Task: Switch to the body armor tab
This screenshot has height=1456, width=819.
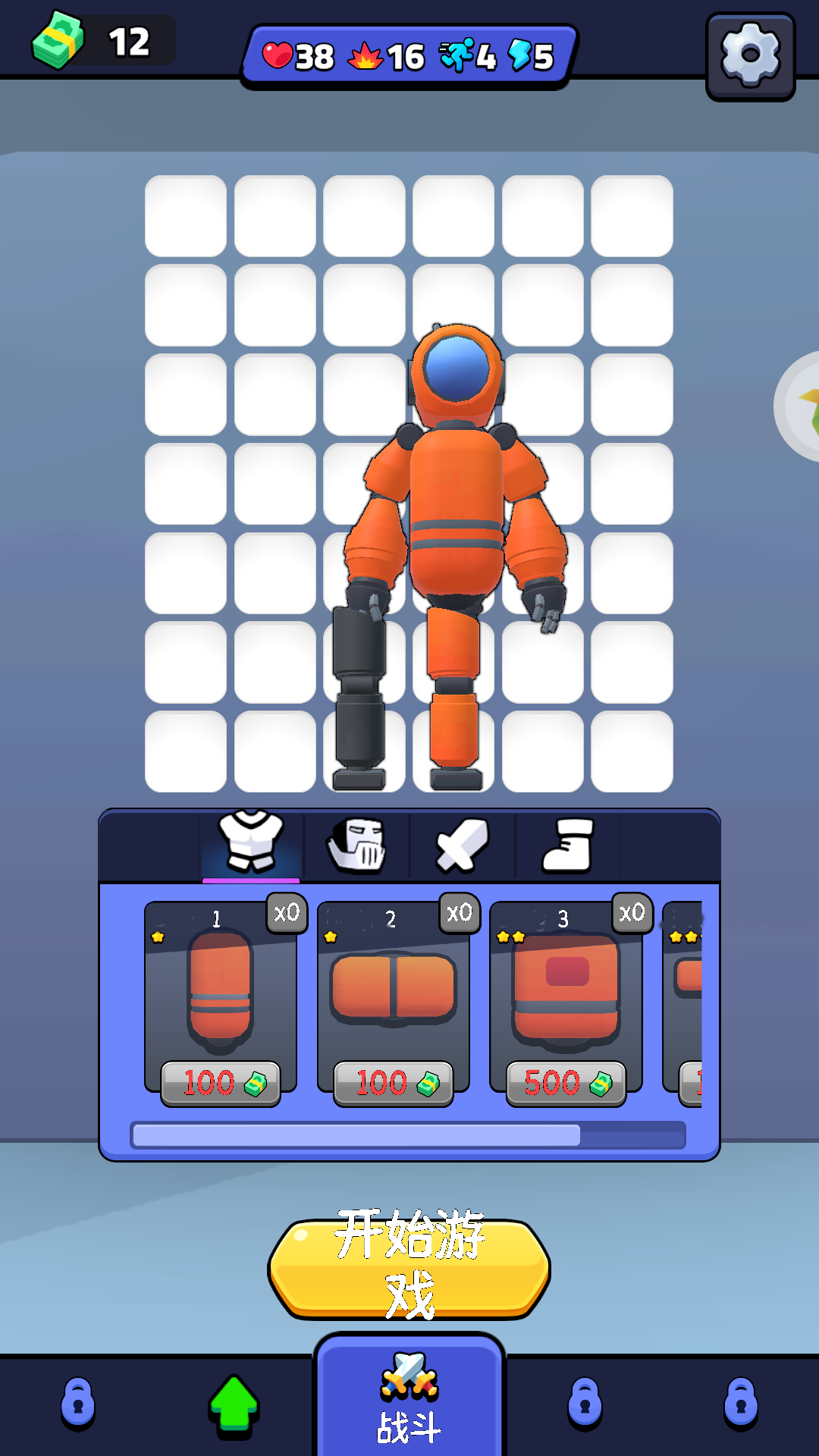Action: tap(251, 843)
